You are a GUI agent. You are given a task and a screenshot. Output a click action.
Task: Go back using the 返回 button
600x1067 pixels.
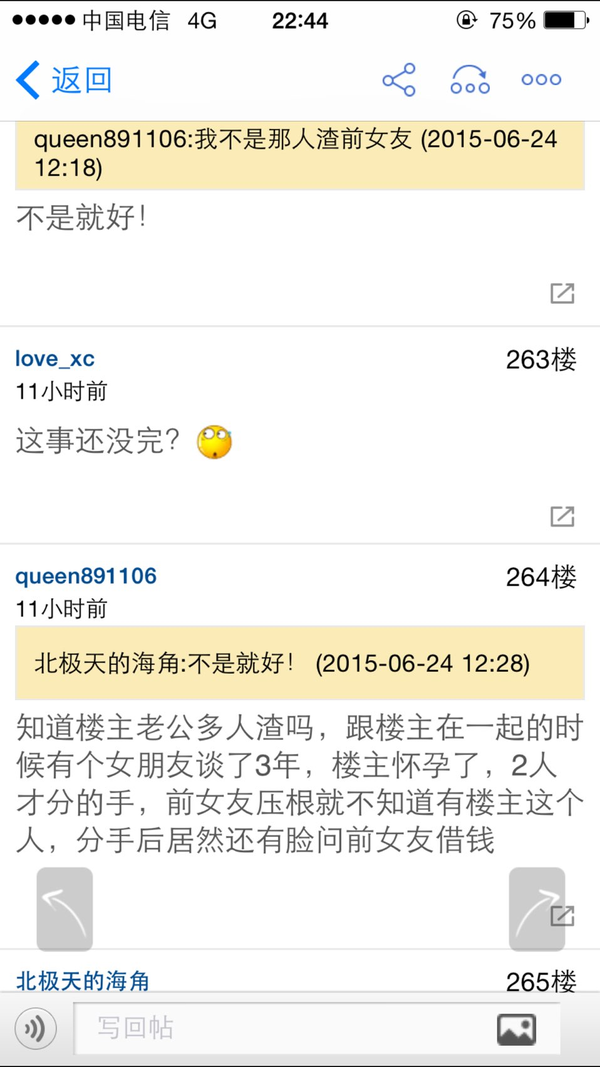[x=64, y=80]
